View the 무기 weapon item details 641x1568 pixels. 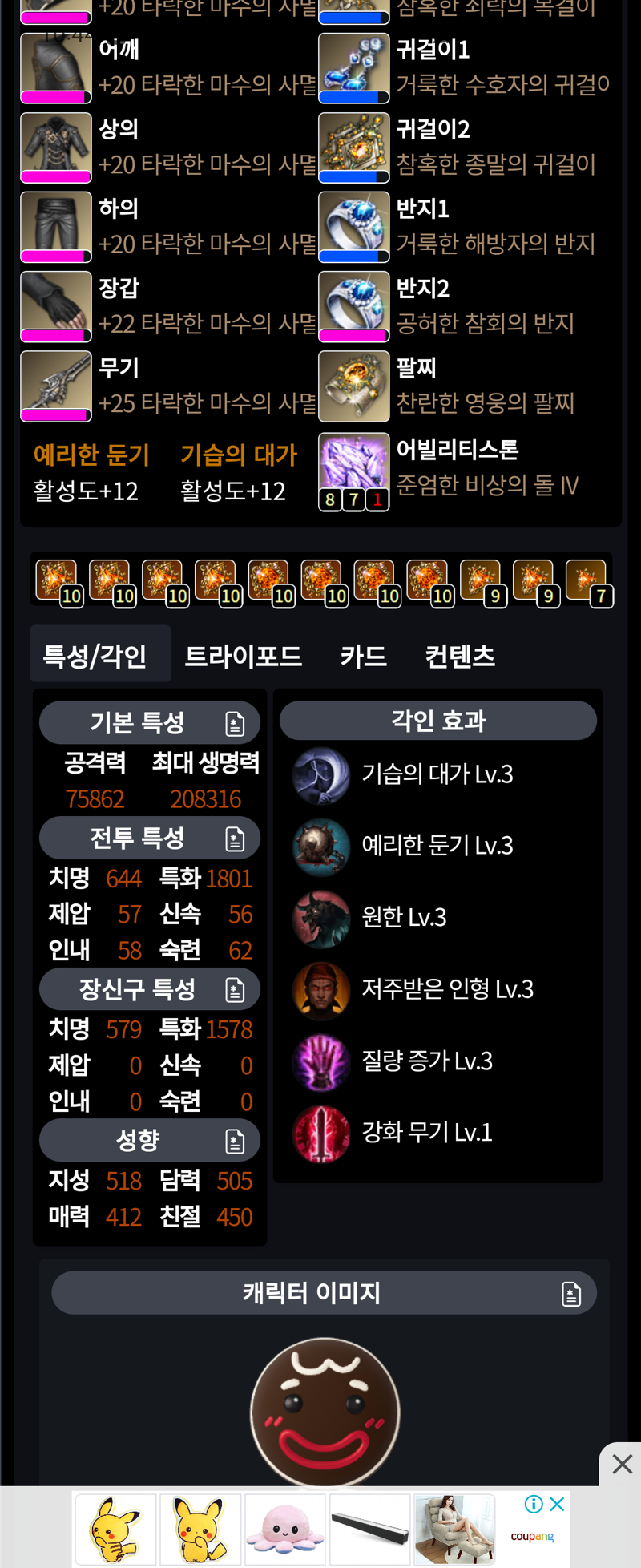(56, 386)
